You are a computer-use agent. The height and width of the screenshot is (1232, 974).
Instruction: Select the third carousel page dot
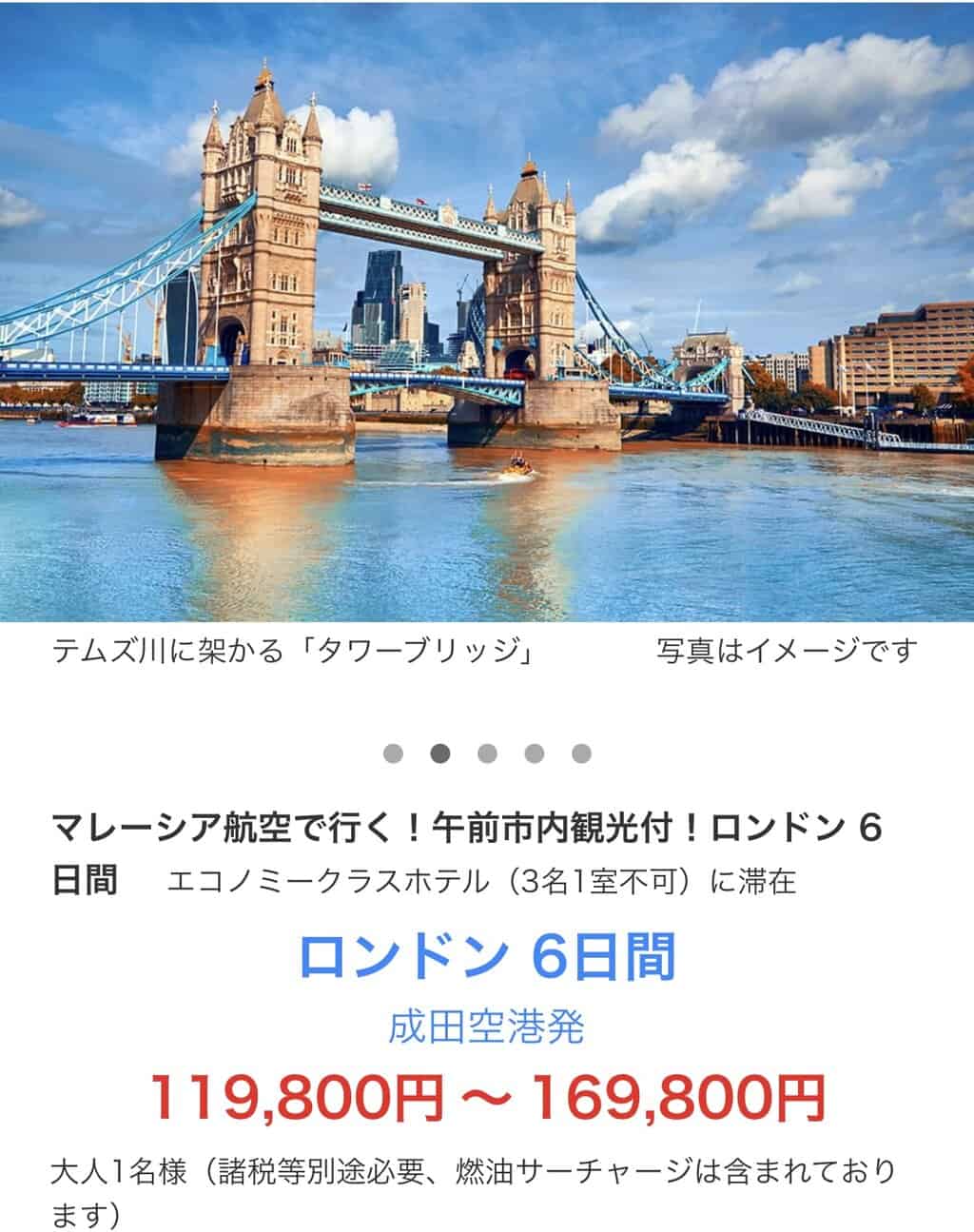[x=487, y=754]
